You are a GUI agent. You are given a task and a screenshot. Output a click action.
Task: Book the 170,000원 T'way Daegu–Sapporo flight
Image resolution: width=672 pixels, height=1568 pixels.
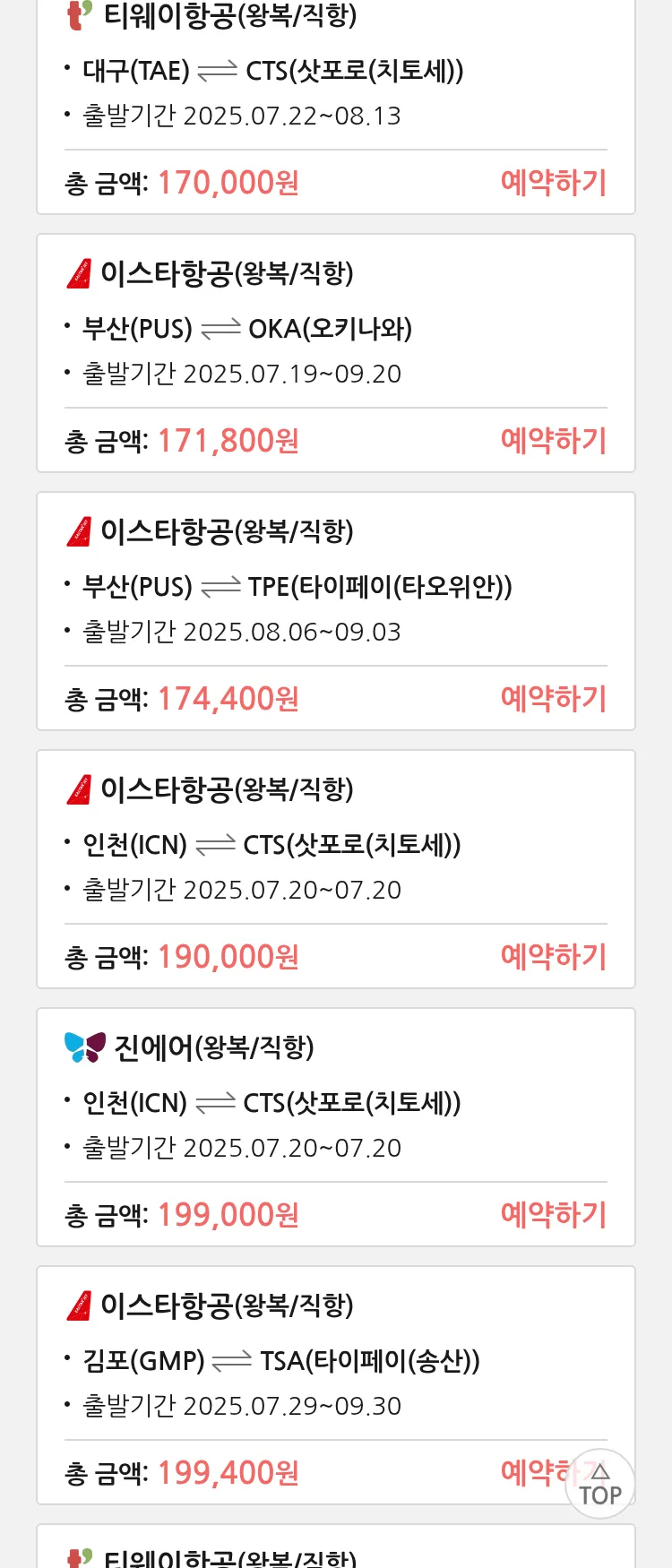553,183
